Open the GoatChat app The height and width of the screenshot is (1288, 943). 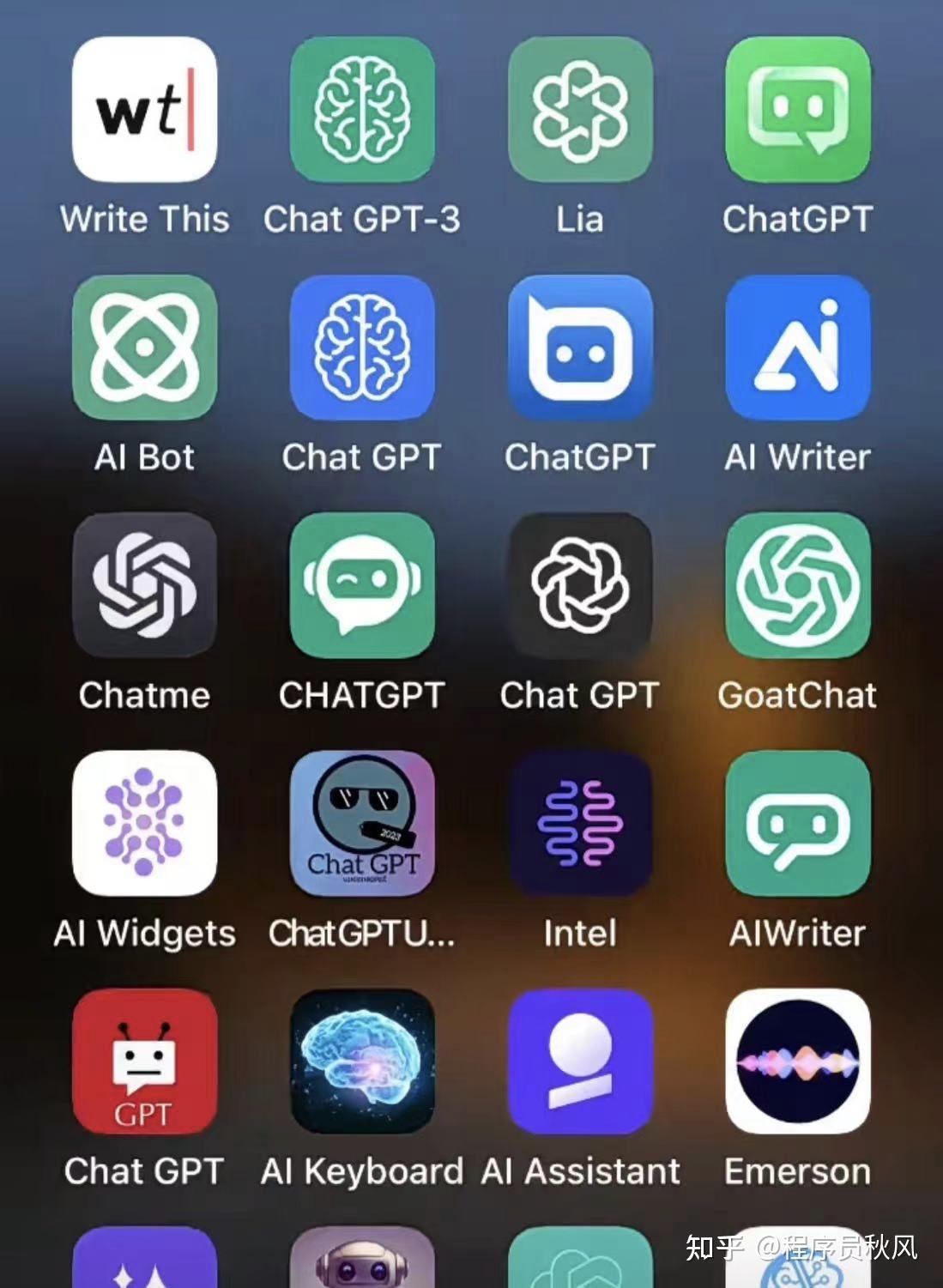click(x=798, y=585)
